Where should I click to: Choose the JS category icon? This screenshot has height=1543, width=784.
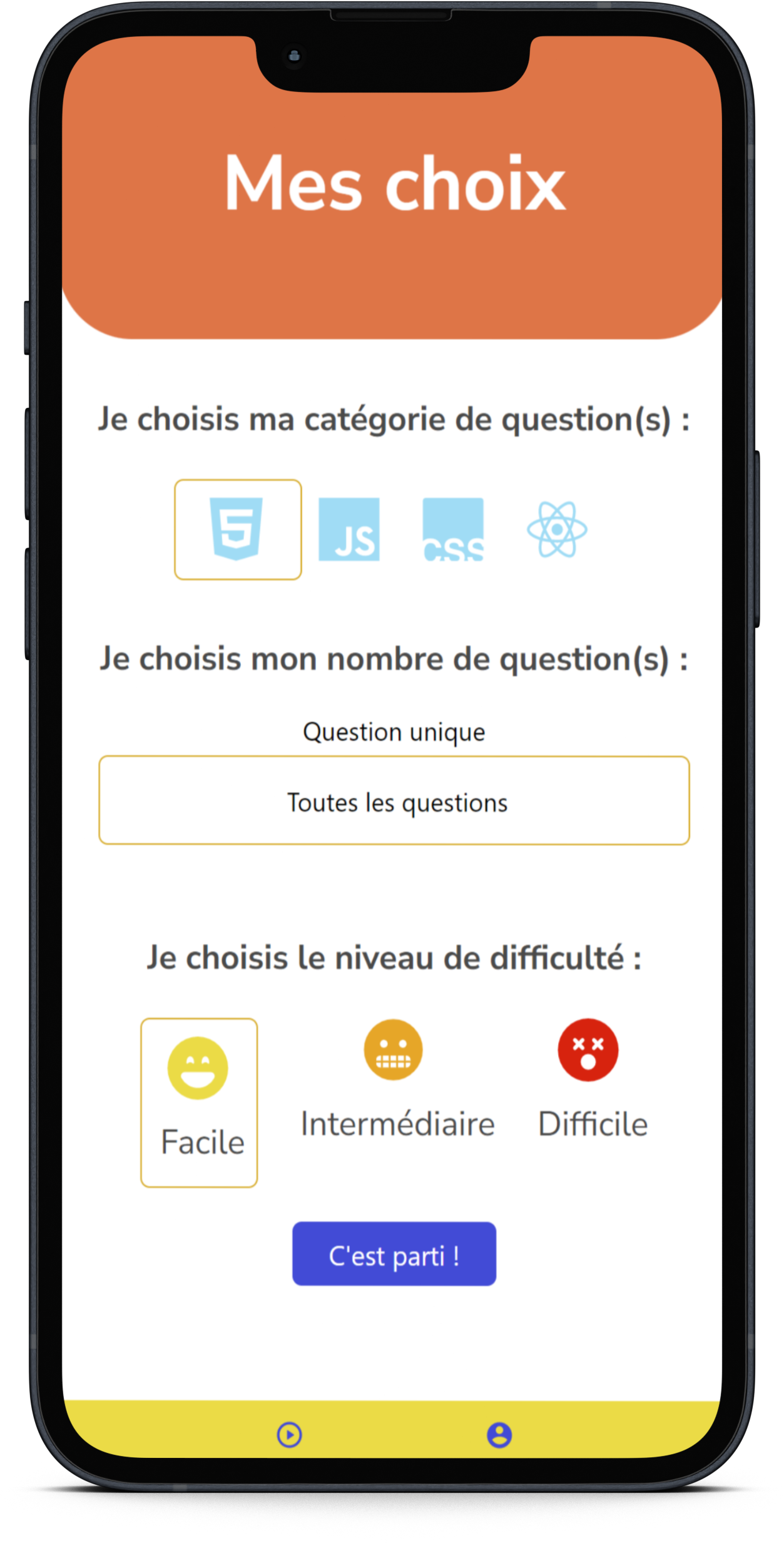point(349,529)
